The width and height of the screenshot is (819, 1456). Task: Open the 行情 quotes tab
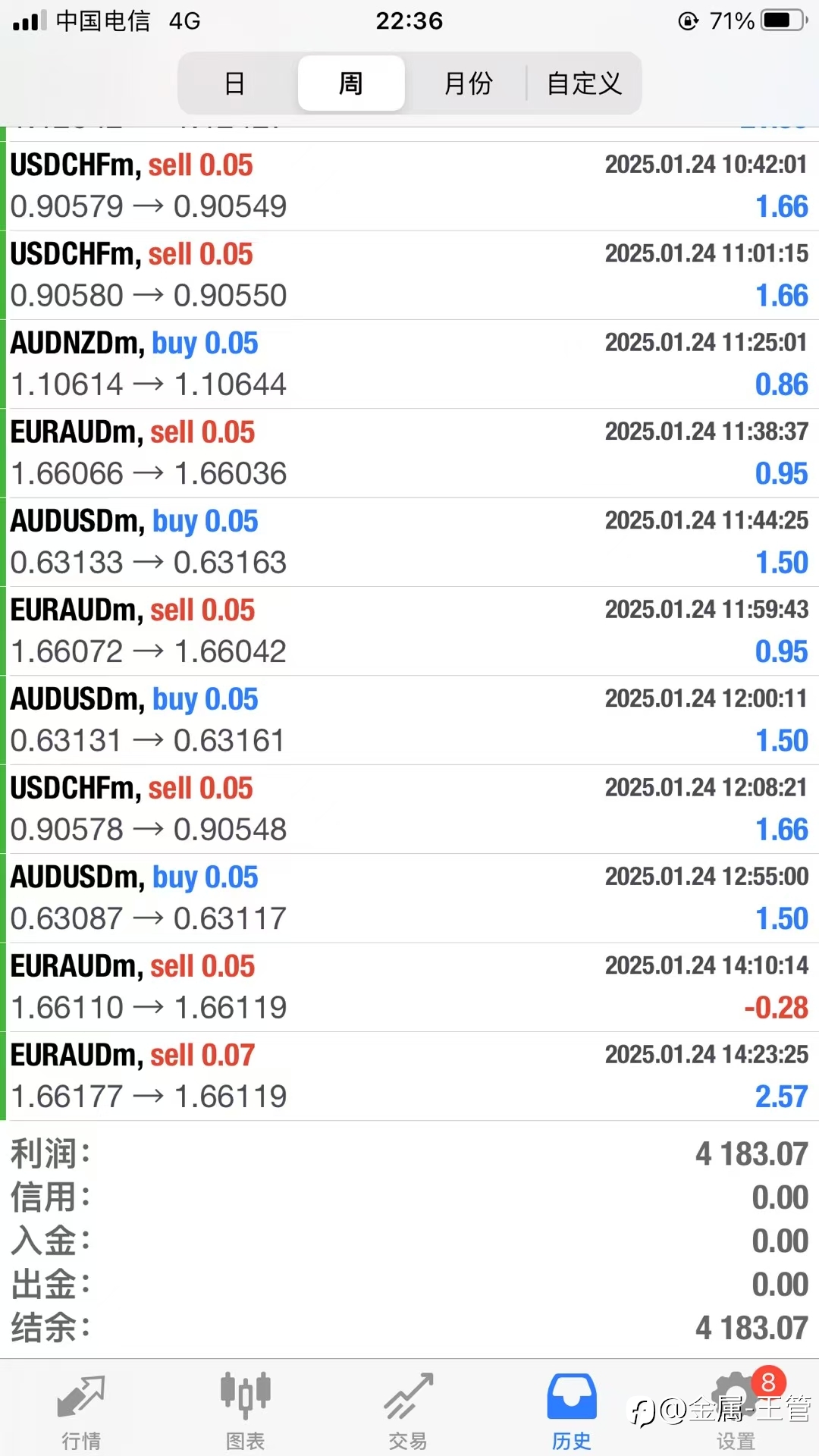pos(81,1410)
